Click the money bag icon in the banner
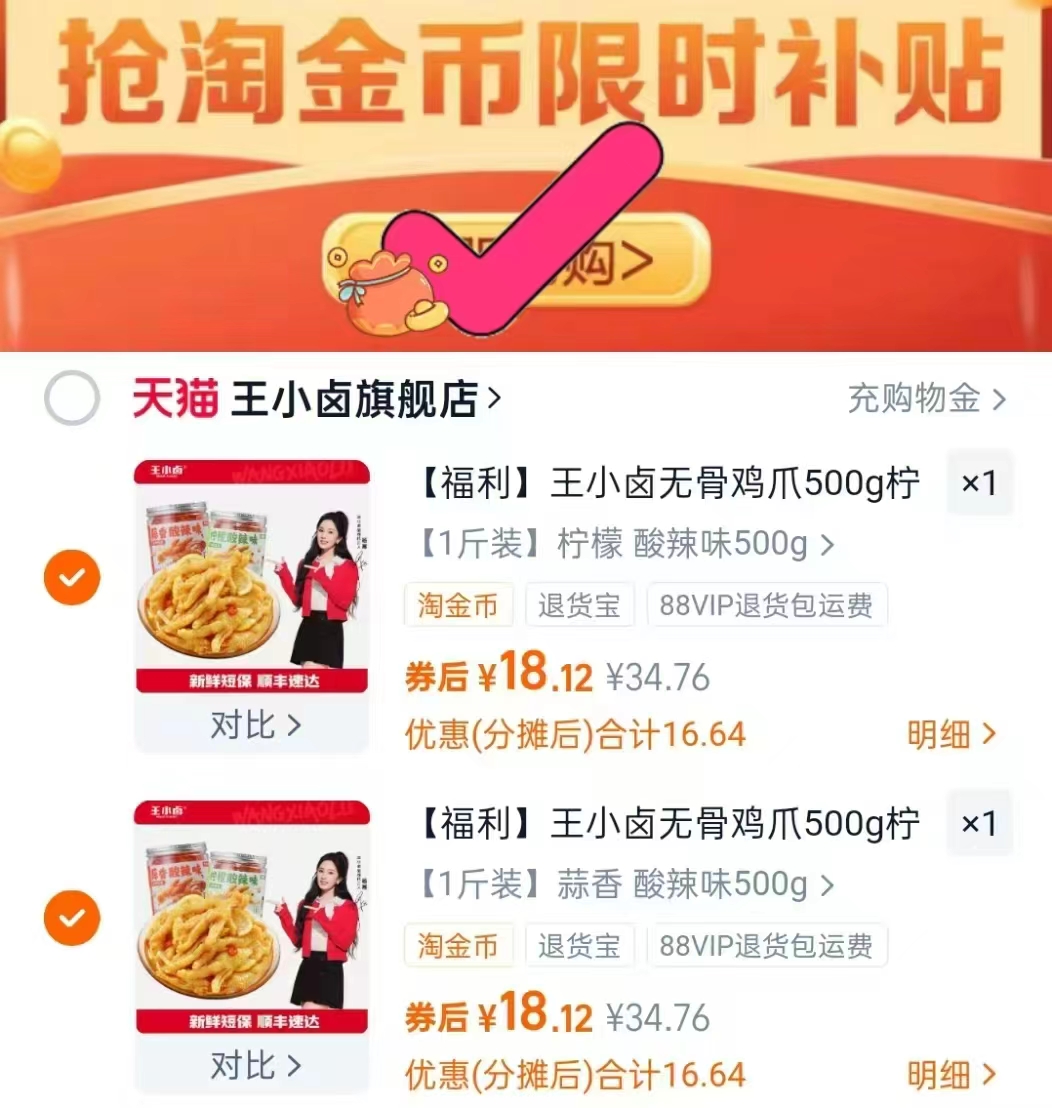This screenshot has width=1052, height=1108. point(390,290)
